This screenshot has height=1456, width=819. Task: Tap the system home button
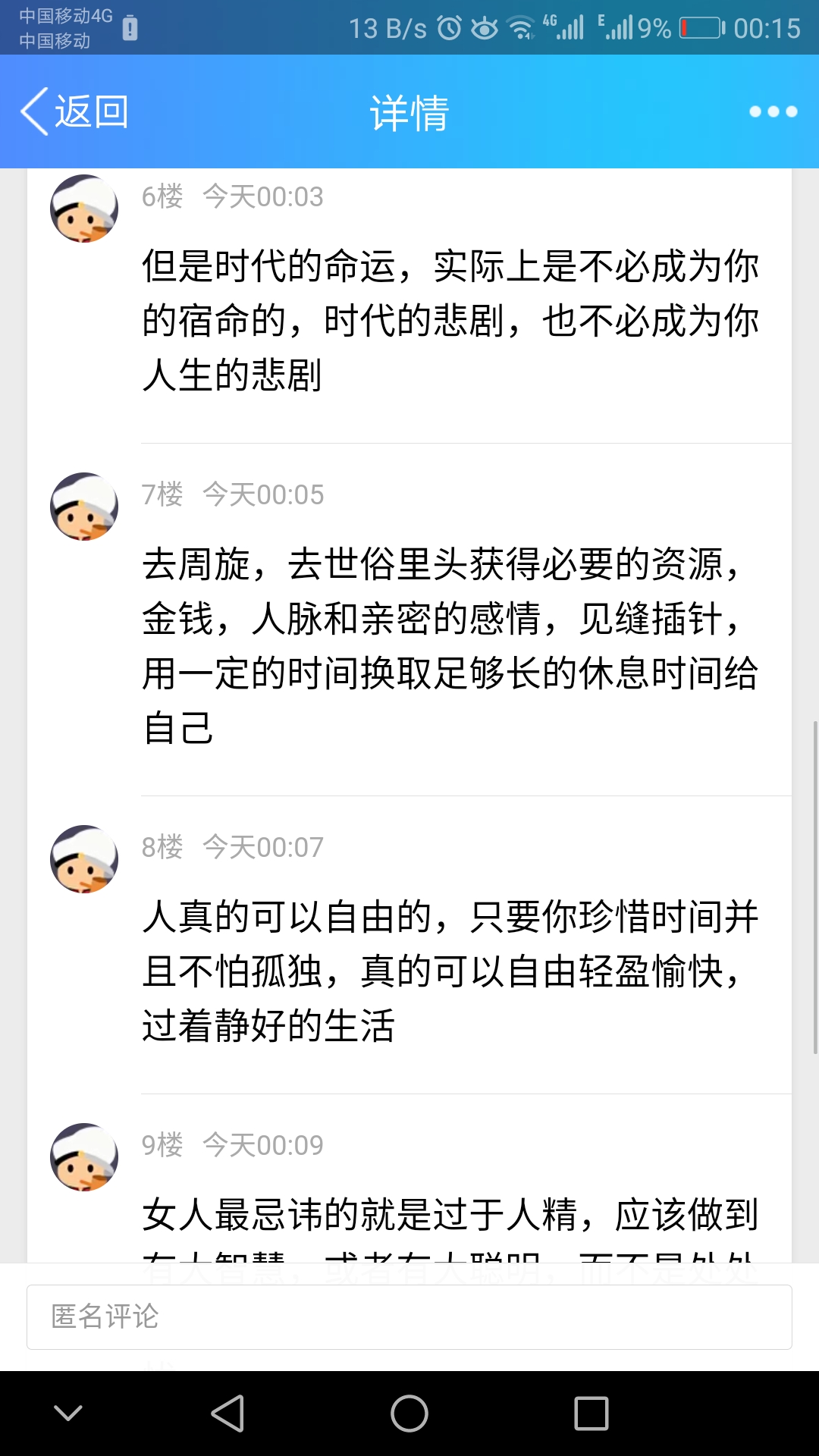pyautogui.click(x=409, y=1414)
